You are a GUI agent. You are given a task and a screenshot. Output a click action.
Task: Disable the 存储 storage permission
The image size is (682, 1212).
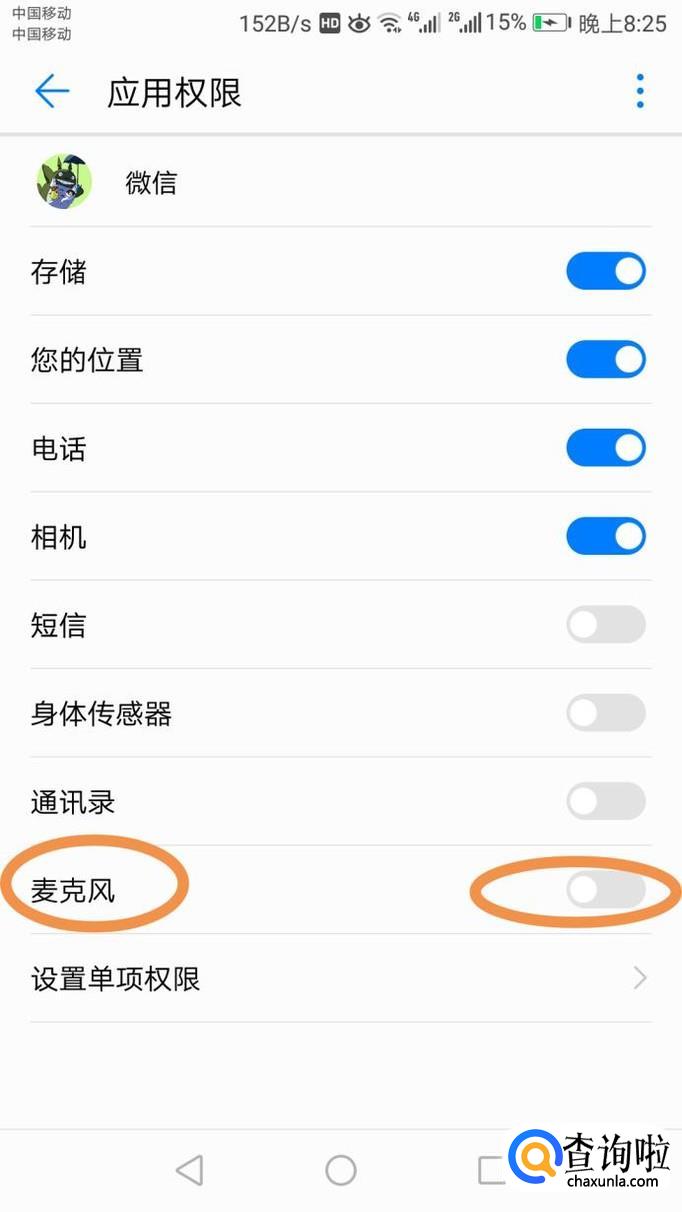click(606, 271)
